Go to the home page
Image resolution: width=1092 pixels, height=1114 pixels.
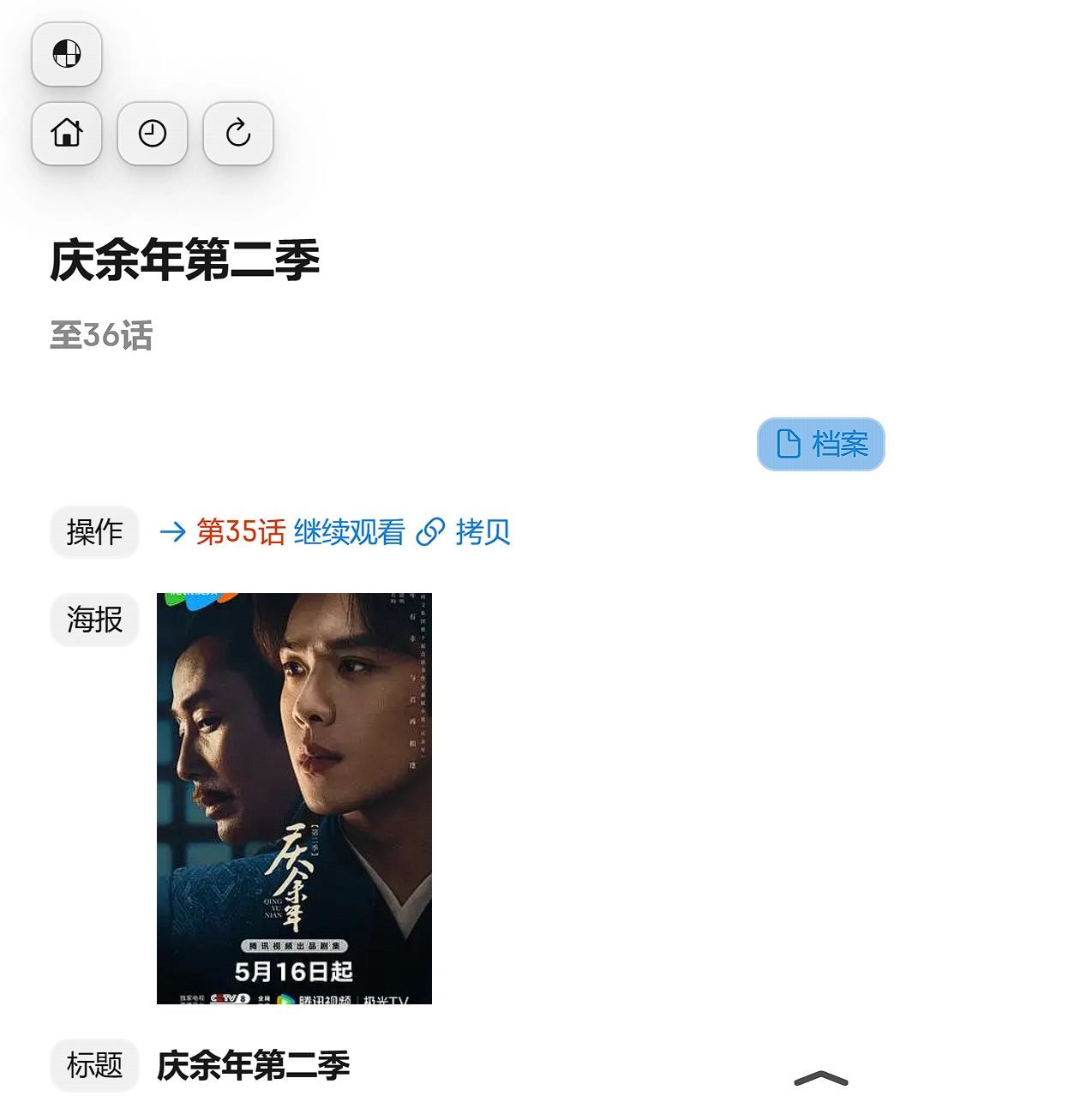pyautogui.click(x=67, y=133)
